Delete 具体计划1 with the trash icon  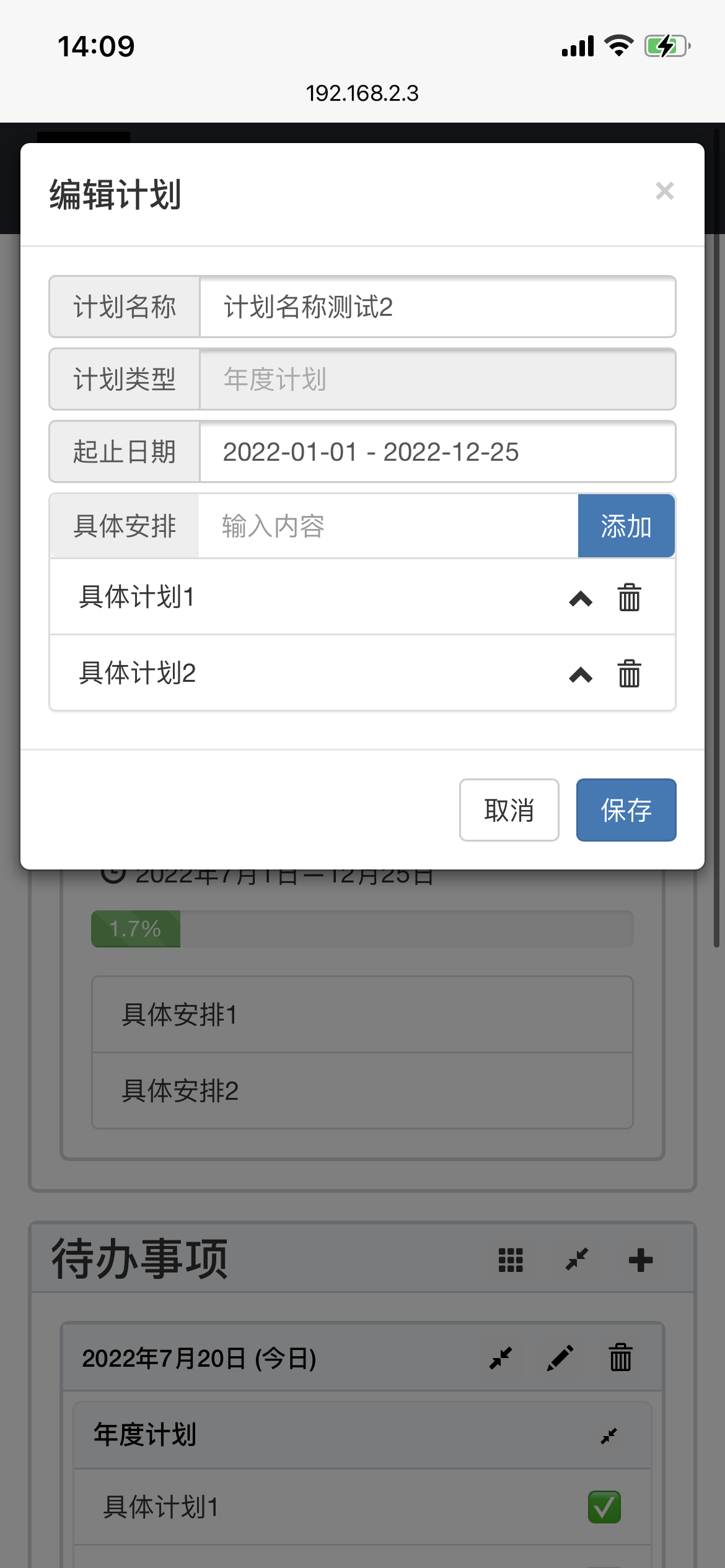tap(629, 598)
